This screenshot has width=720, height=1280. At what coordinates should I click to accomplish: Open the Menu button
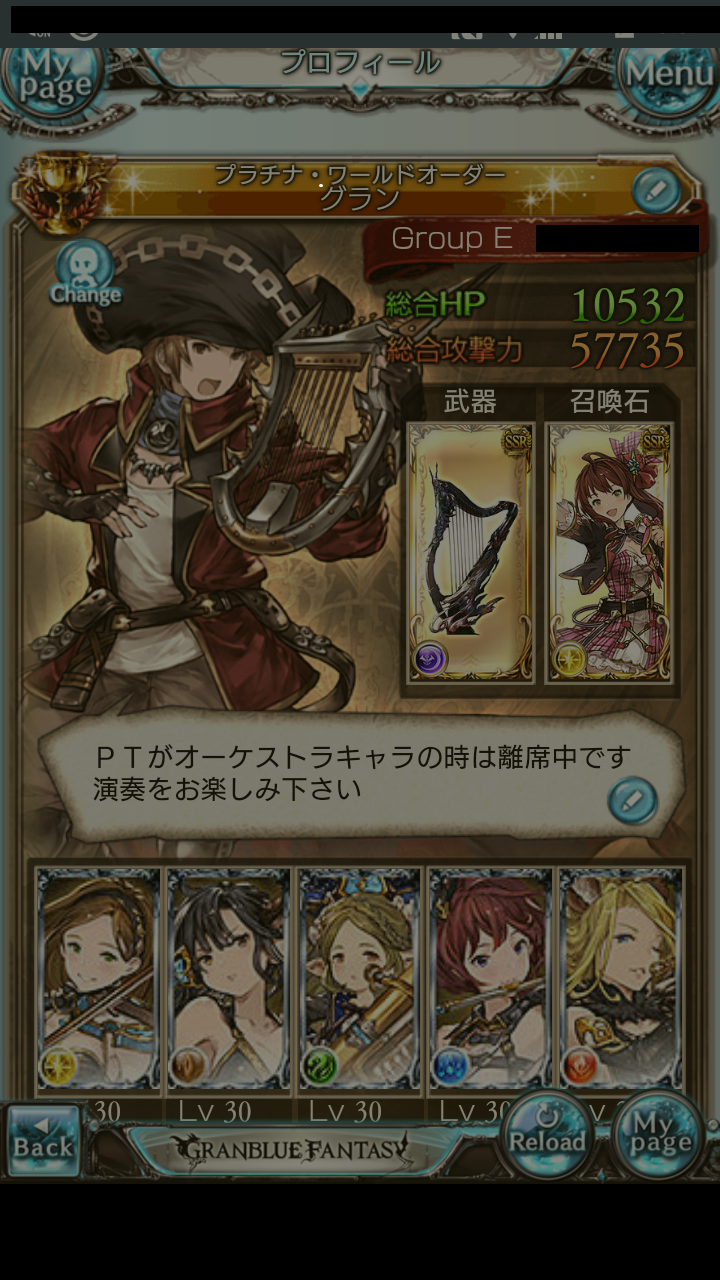[668, 74]
